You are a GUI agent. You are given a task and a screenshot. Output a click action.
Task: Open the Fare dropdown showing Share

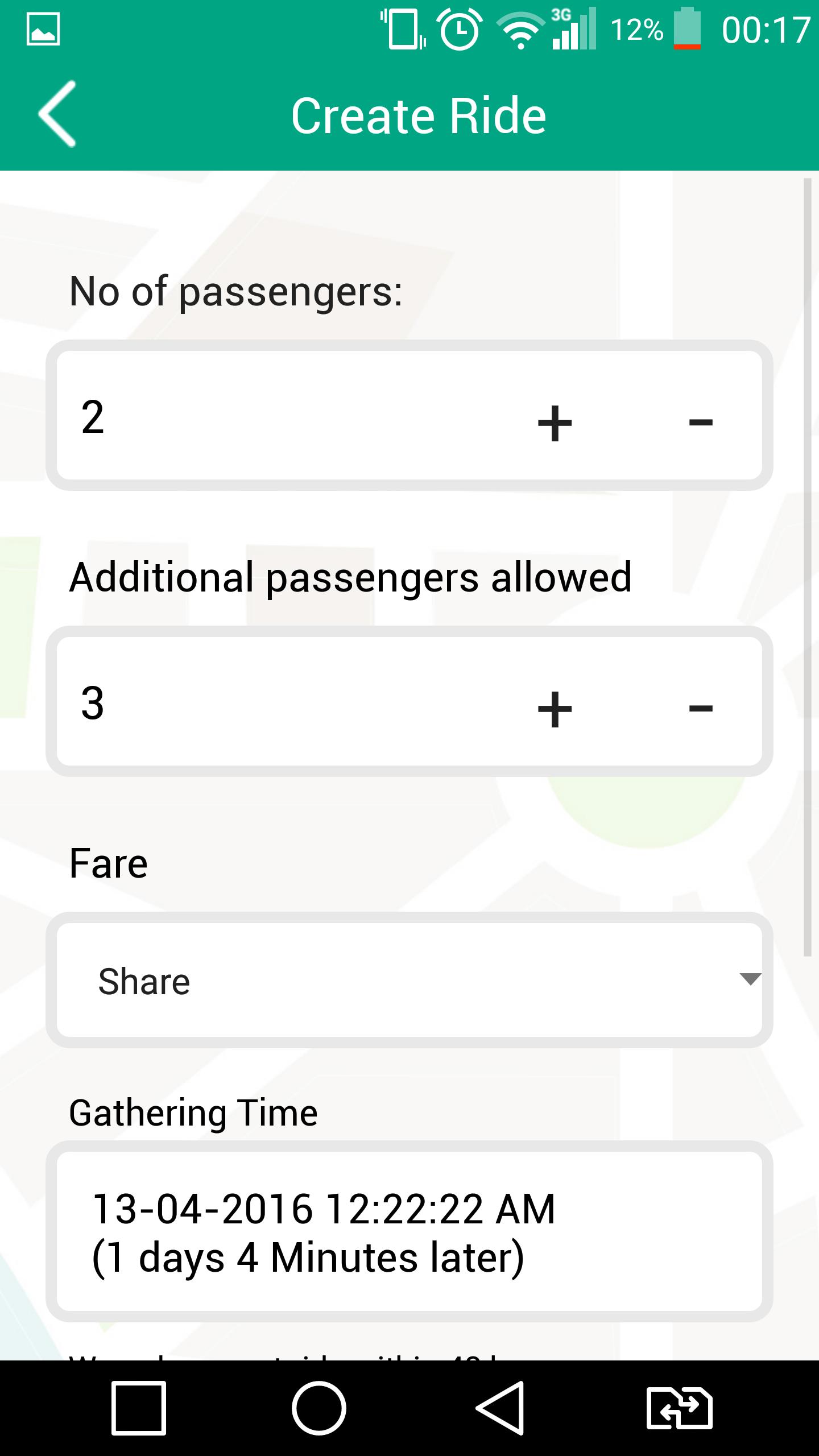click(408, 979)
